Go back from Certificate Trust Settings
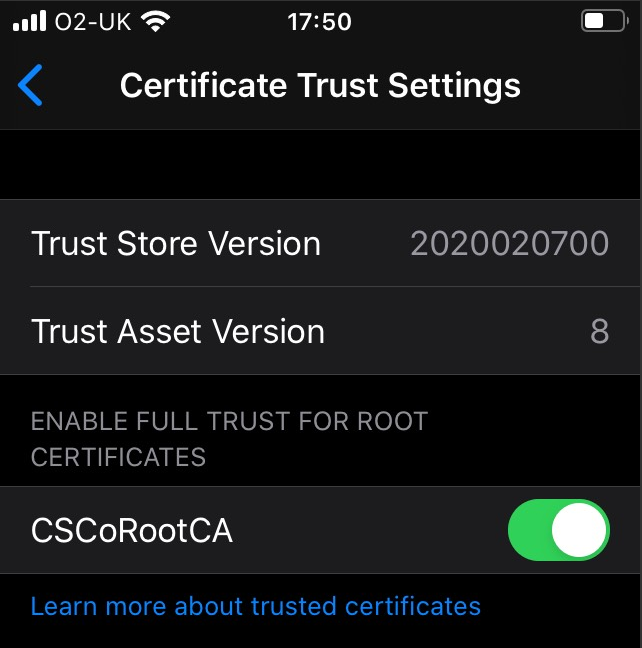The width and height of the screenshot is (642, 648). 31,86
